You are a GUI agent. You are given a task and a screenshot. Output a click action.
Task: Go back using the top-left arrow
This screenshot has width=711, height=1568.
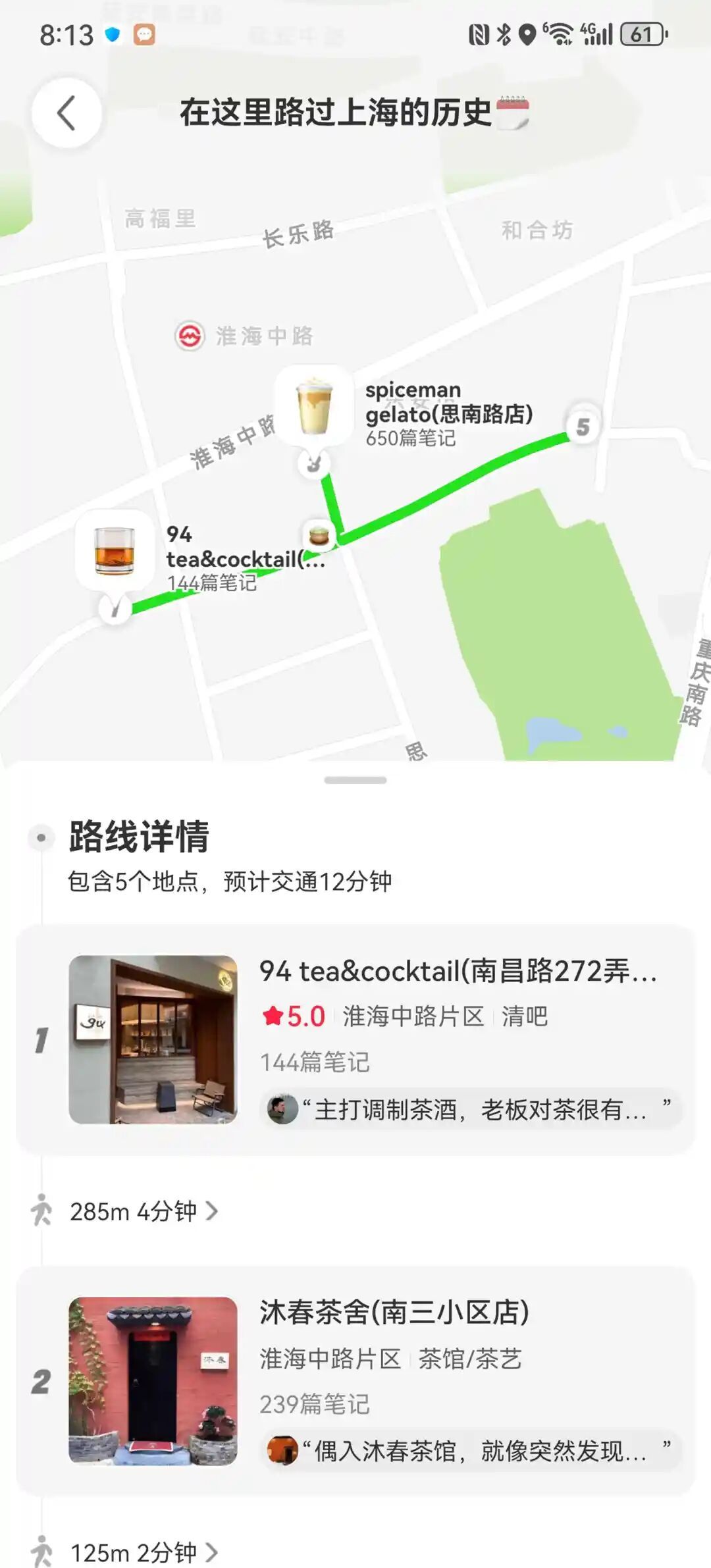pos(66,113)
